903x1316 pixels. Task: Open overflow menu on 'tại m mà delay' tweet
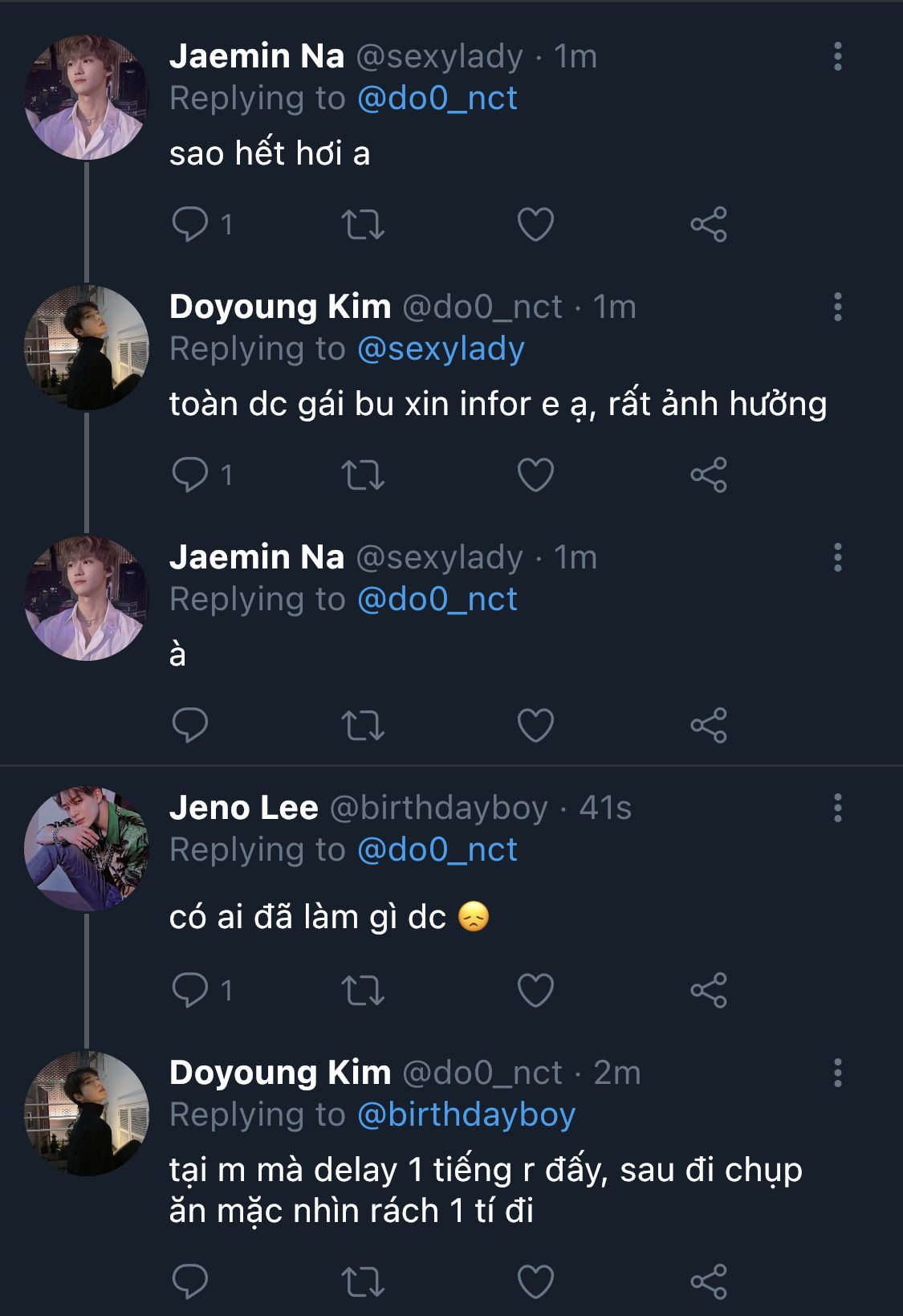837,1073
